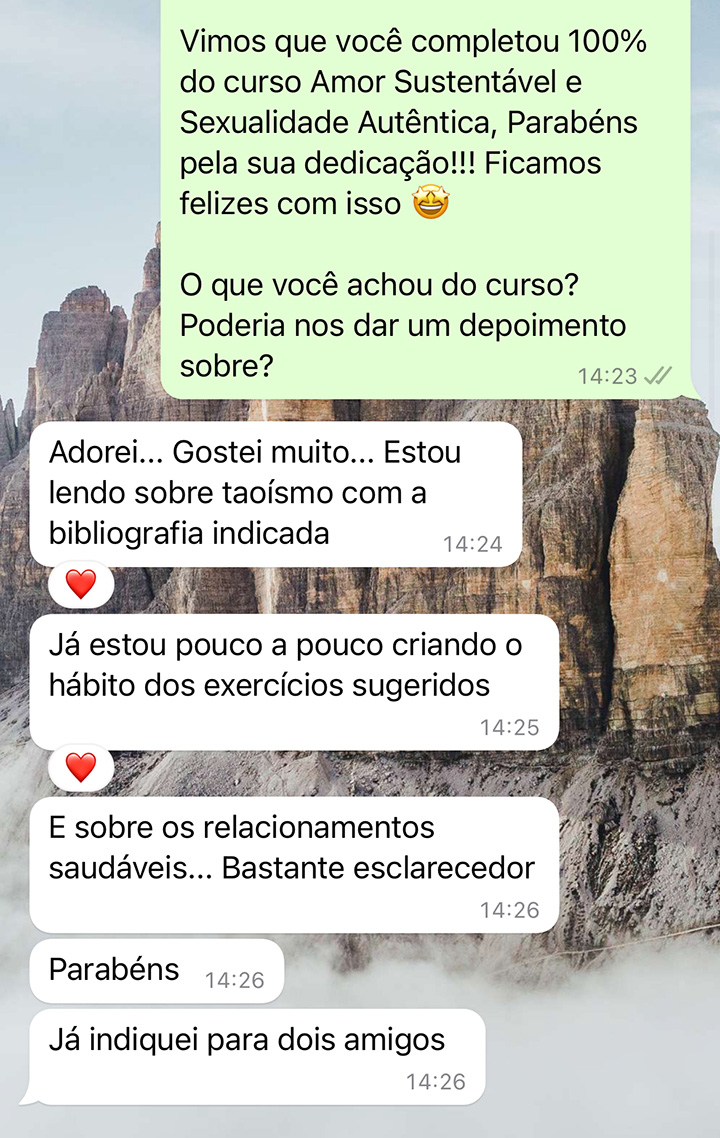
Task: Open heart reaction on the taoísmo message
Action: pos(80,583)
